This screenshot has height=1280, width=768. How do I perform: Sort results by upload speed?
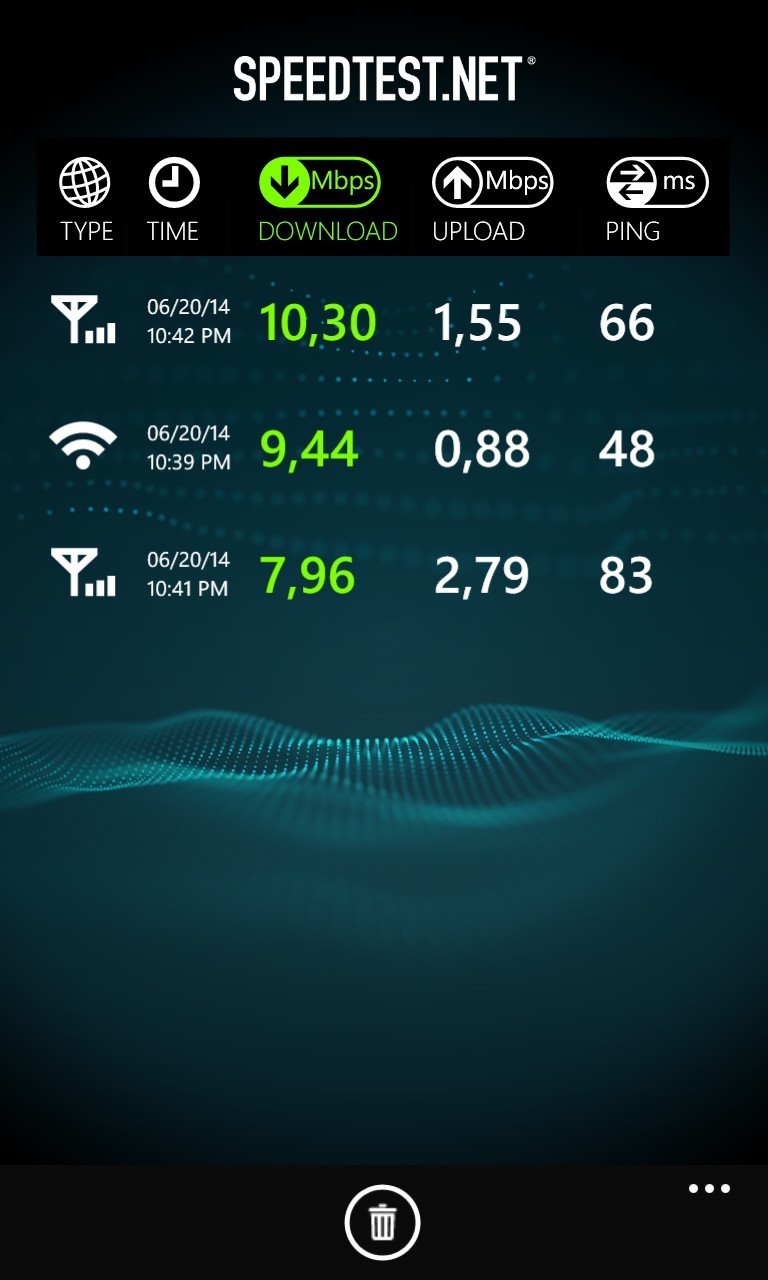tap(491, 200)
